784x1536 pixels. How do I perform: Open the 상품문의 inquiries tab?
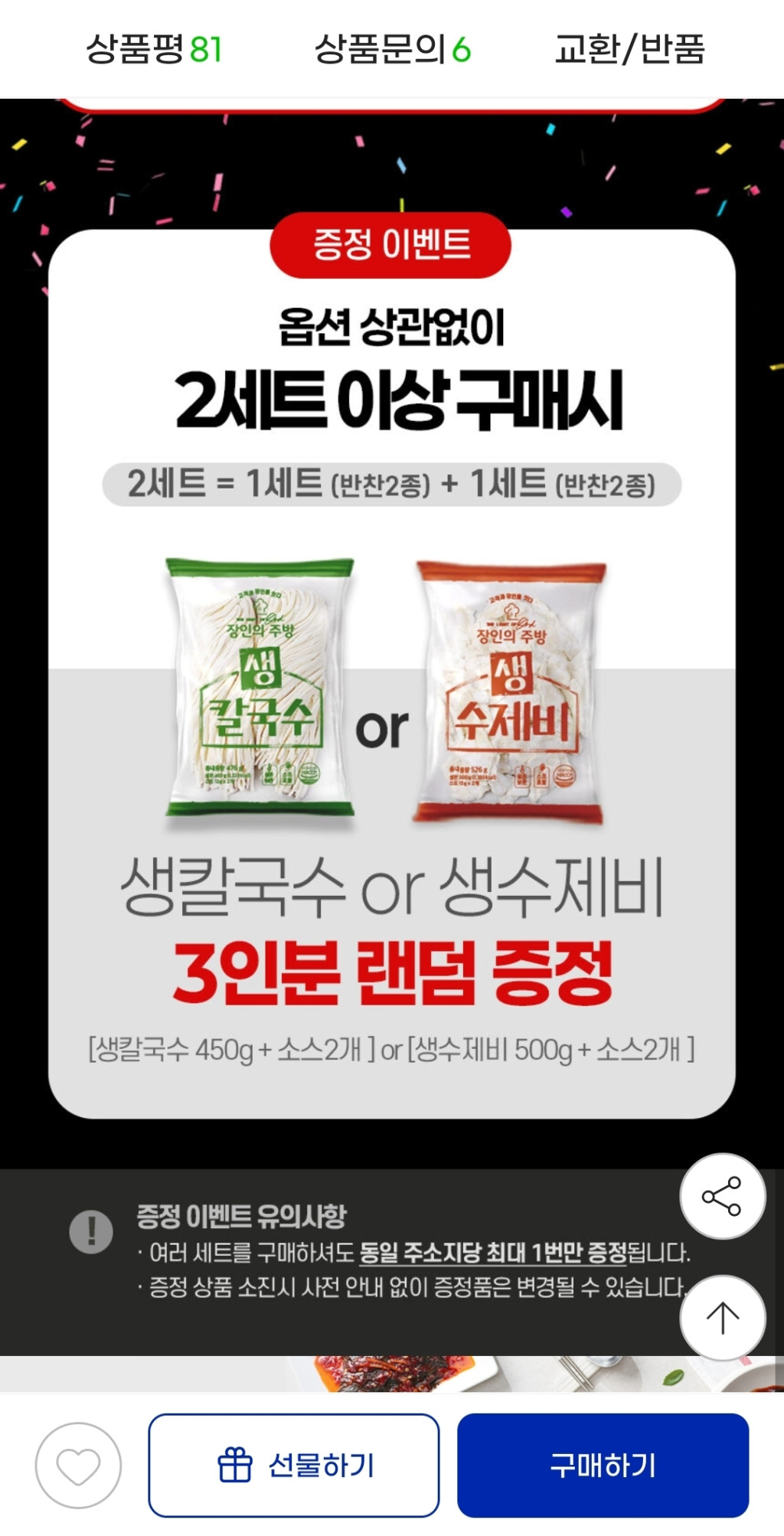click(392, 49)
